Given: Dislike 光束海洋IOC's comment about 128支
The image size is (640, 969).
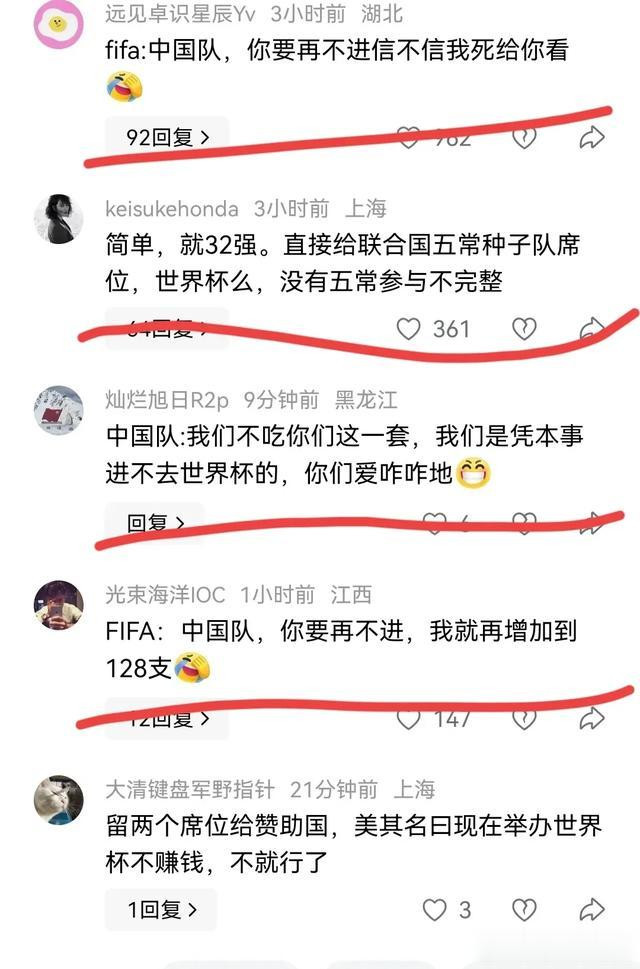Looking at the screenshot, I should pyautogui.click(x=524, y=717).
